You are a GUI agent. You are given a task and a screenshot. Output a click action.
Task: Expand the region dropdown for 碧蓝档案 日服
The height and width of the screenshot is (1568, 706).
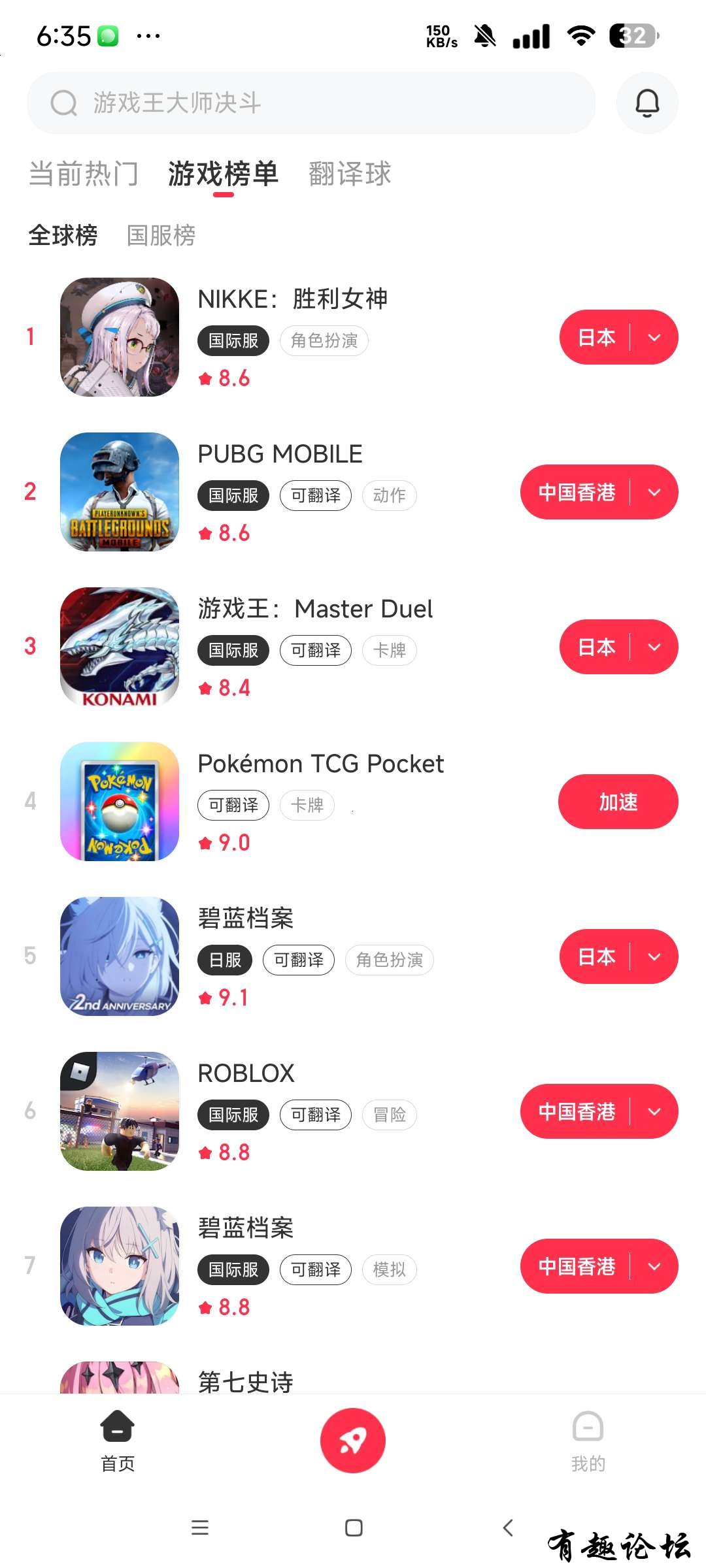[x=654, y=956]
